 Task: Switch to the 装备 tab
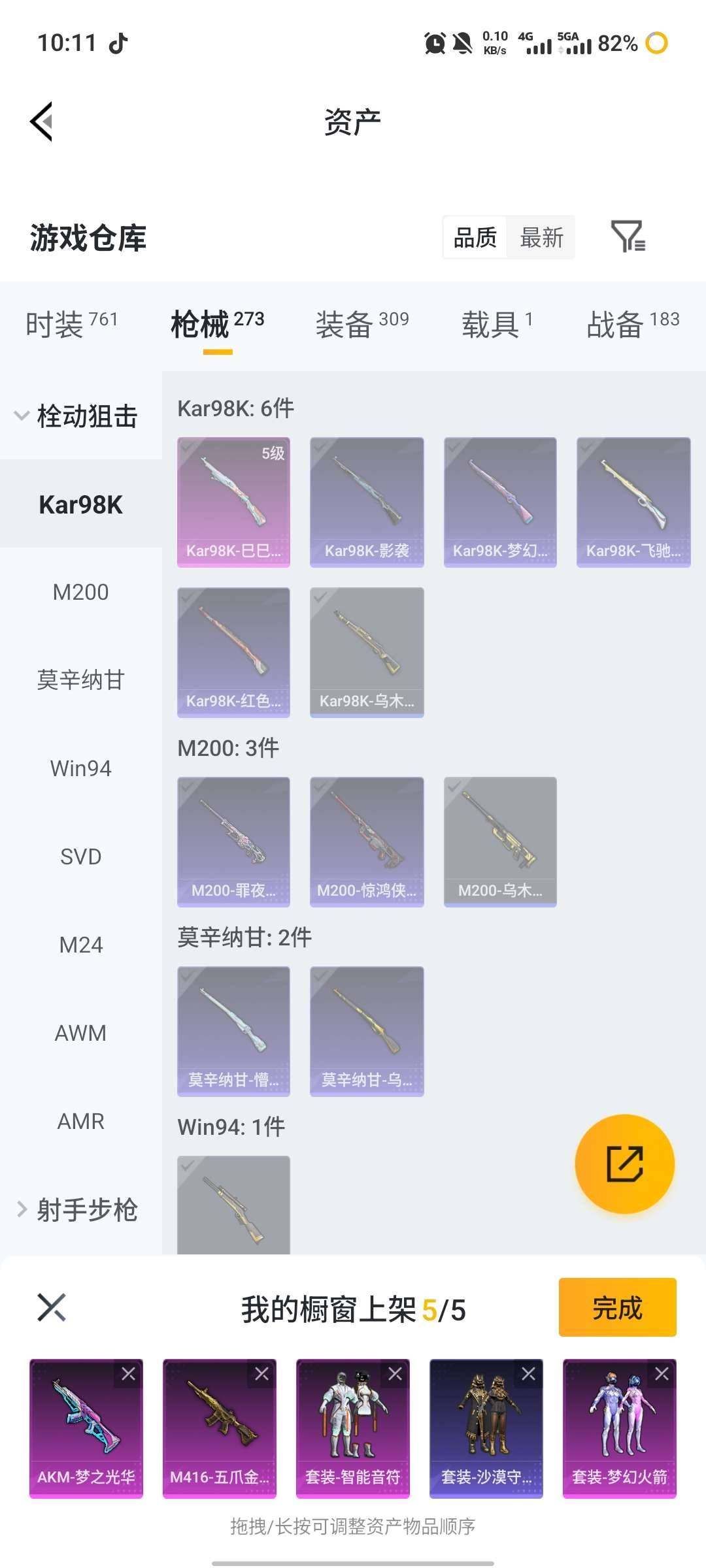pyautogui.click(x=361, y=324)
